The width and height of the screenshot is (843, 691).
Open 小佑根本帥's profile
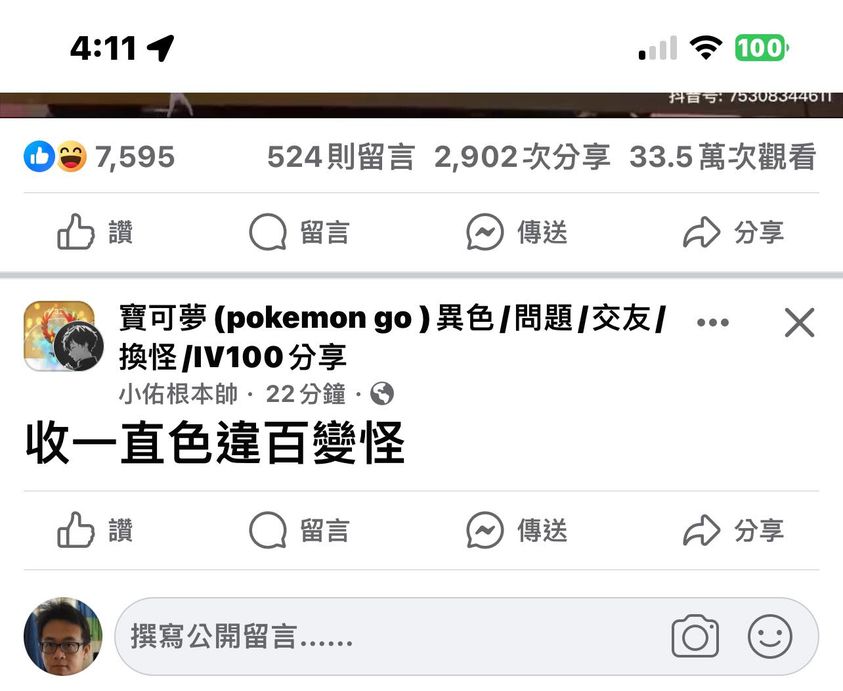[x=175, y=394]
